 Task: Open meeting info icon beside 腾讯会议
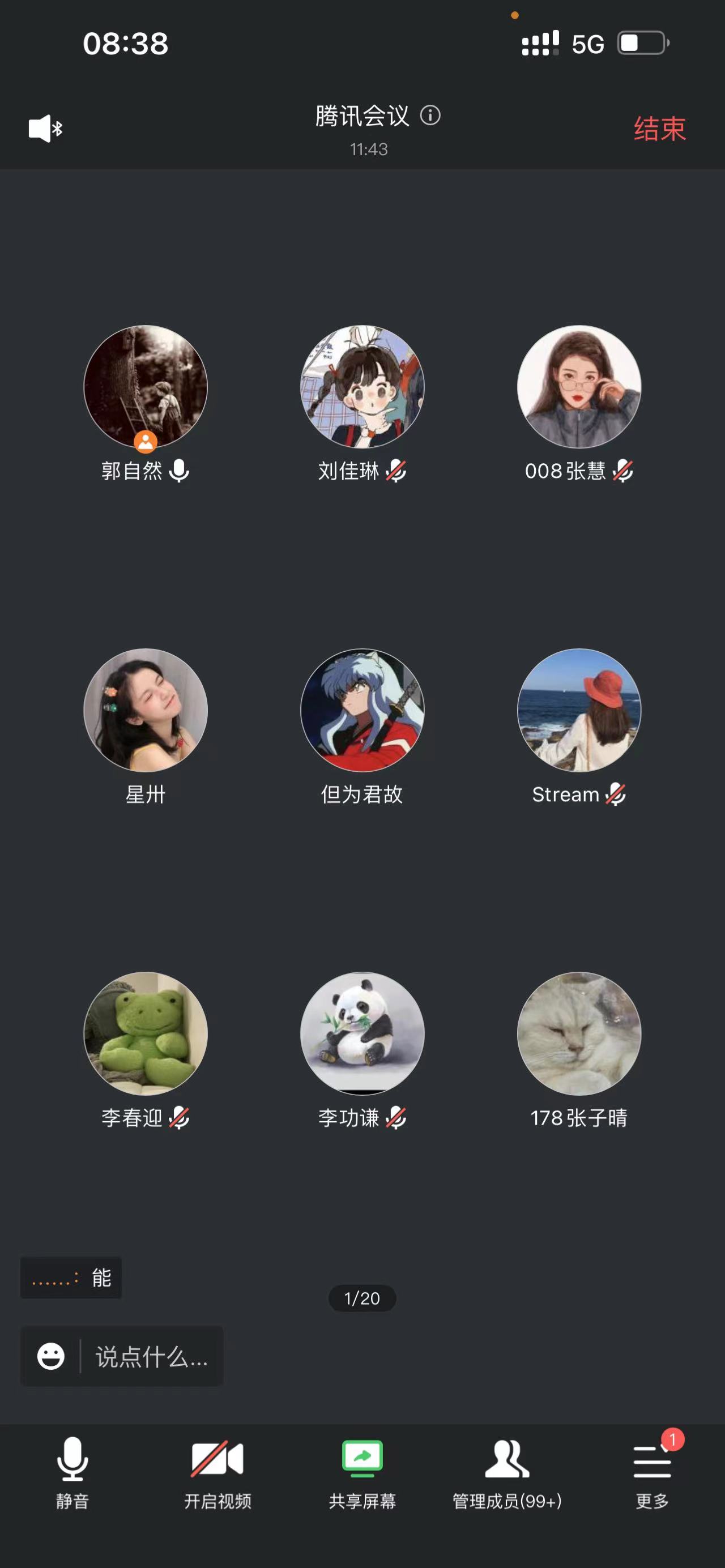[x=430, y=115]
